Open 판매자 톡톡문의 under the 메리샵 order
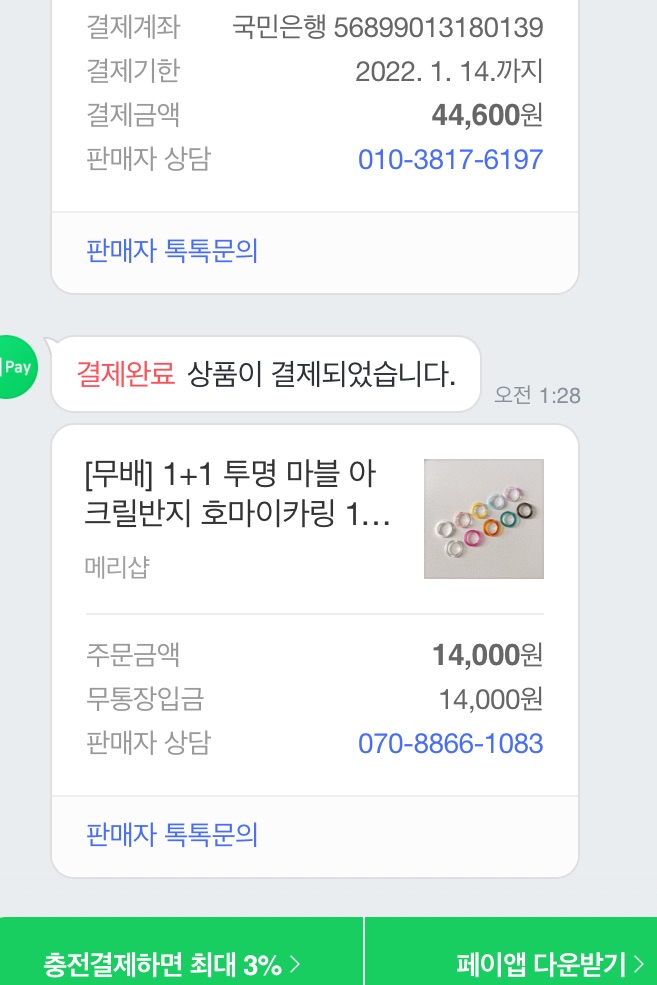This screenshot has width=657, height=985. [x=172, y=834]
